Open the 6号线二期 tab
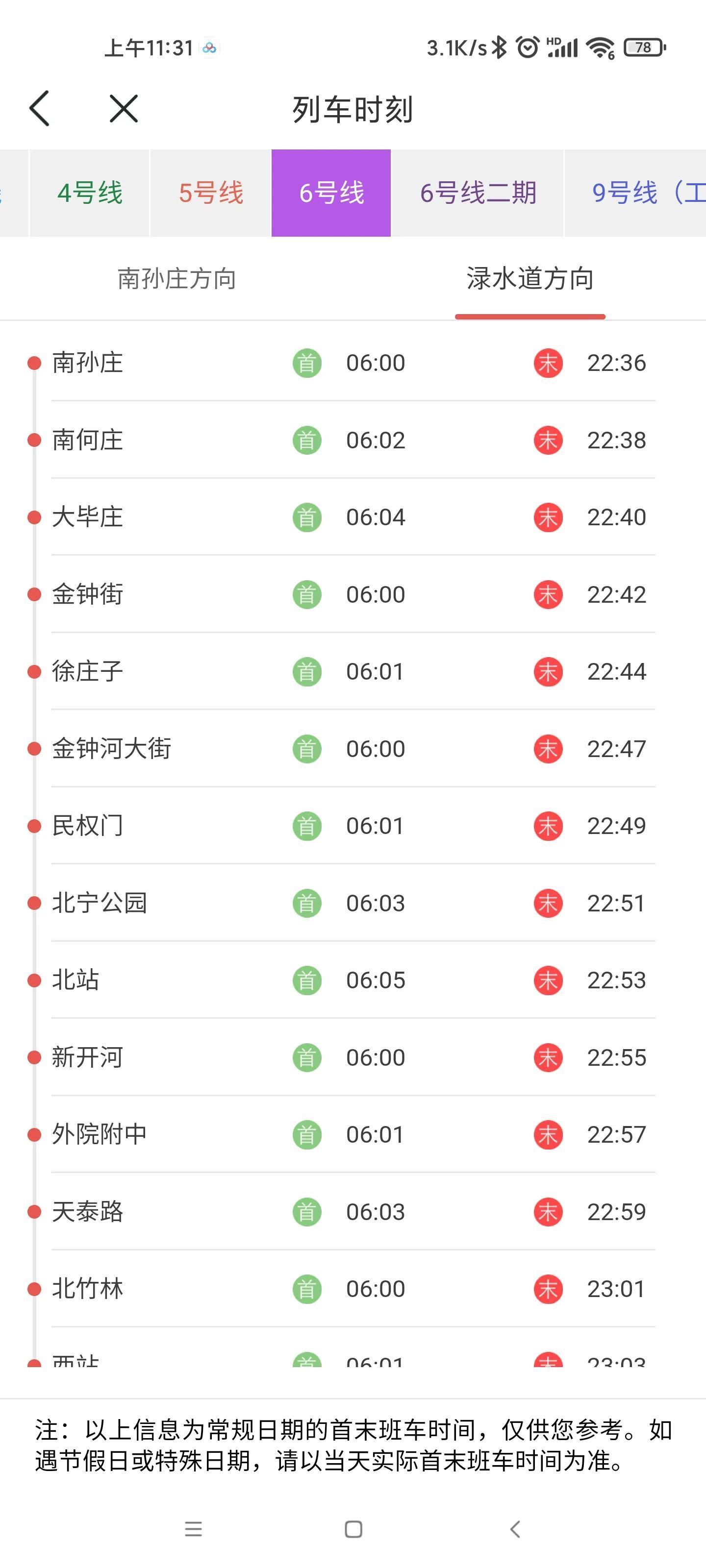 coord(478,193)
